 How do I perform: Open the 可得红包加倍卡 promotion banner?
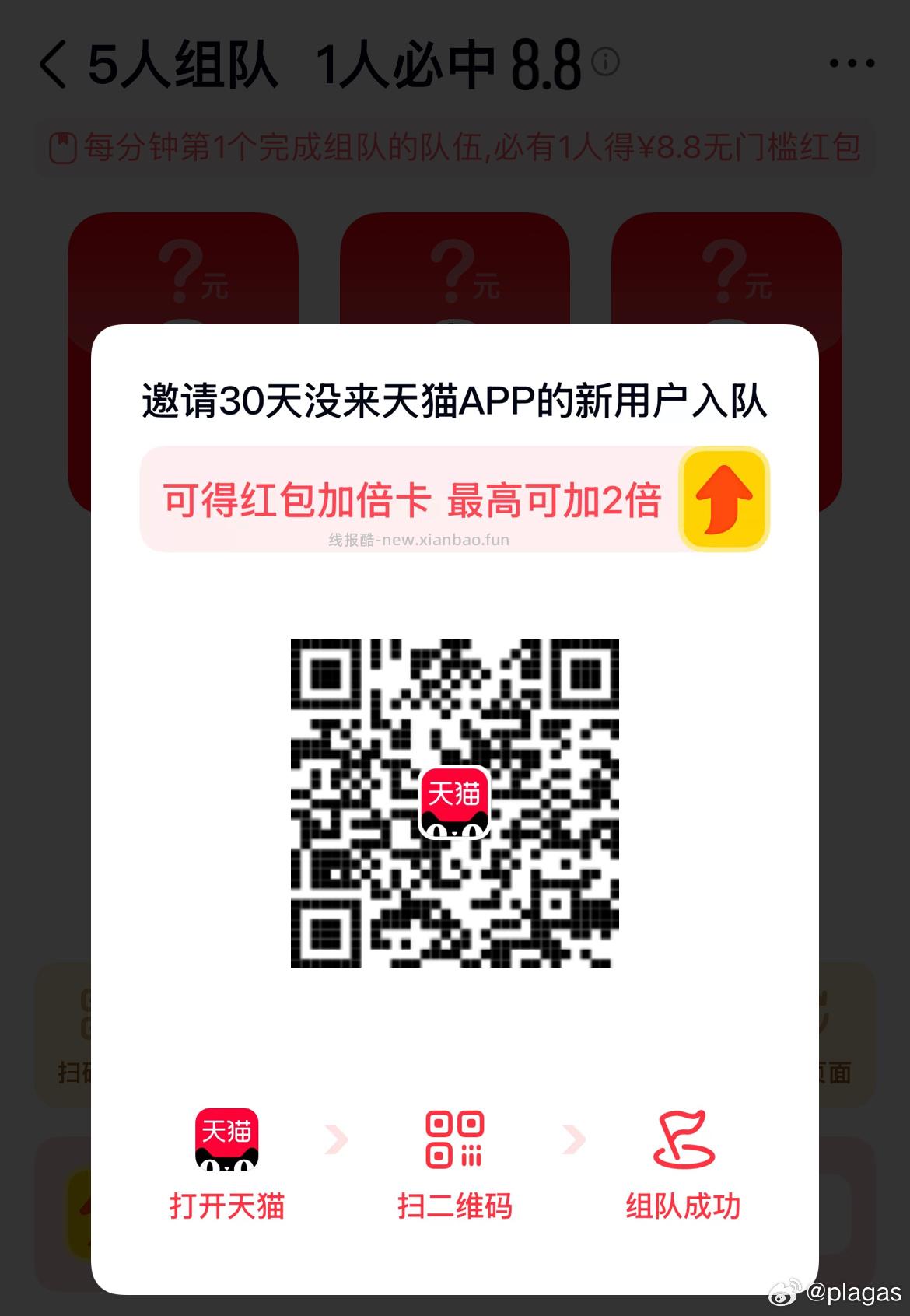pos(413,501)
